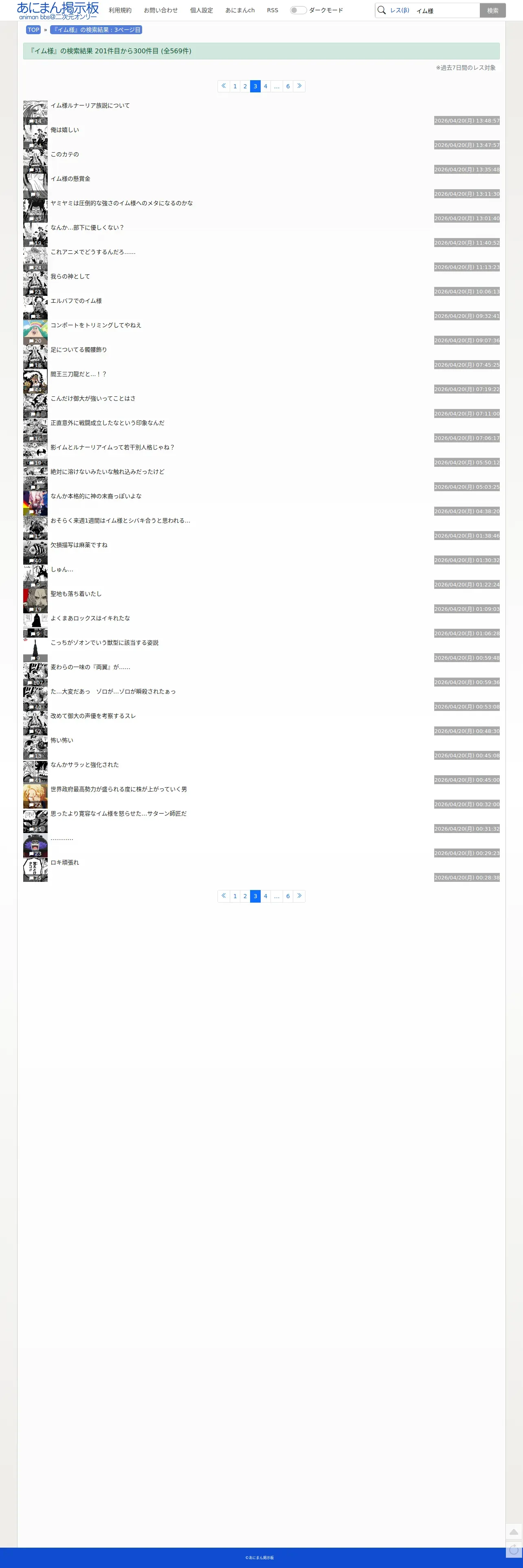Go to page 4 in top pagination
Image resolution: width=523 pixels, height=1568 pixels.
(265, 86)
